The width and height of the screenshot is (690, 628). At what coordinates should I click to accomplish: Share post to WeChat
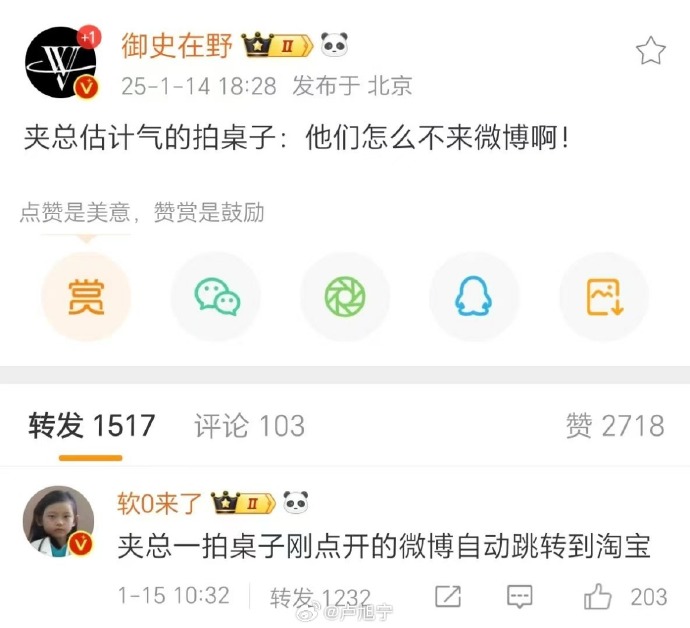[x=216, y=297]
